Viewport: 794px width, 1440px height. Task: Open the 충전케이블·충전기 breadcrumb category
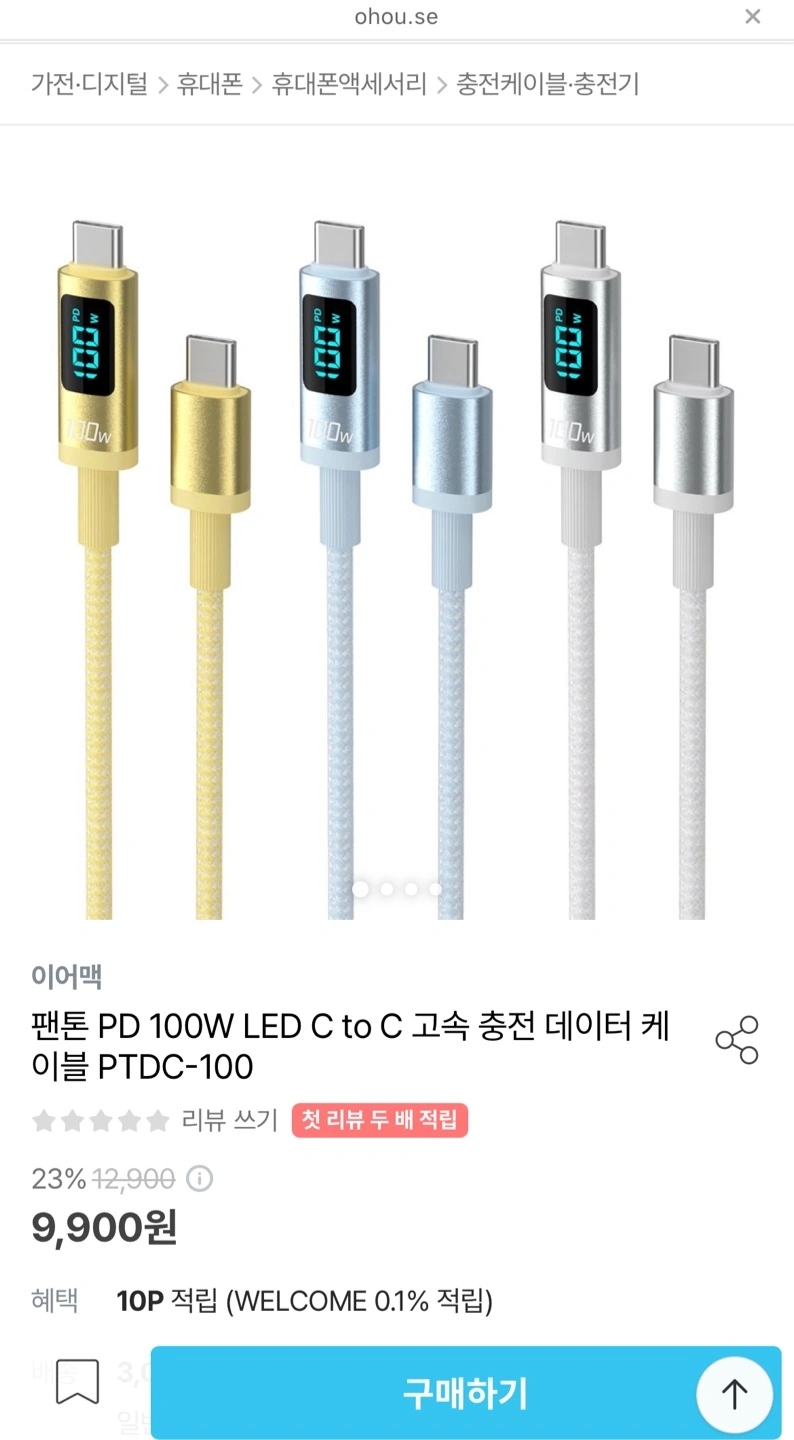(x=547, y=84)
